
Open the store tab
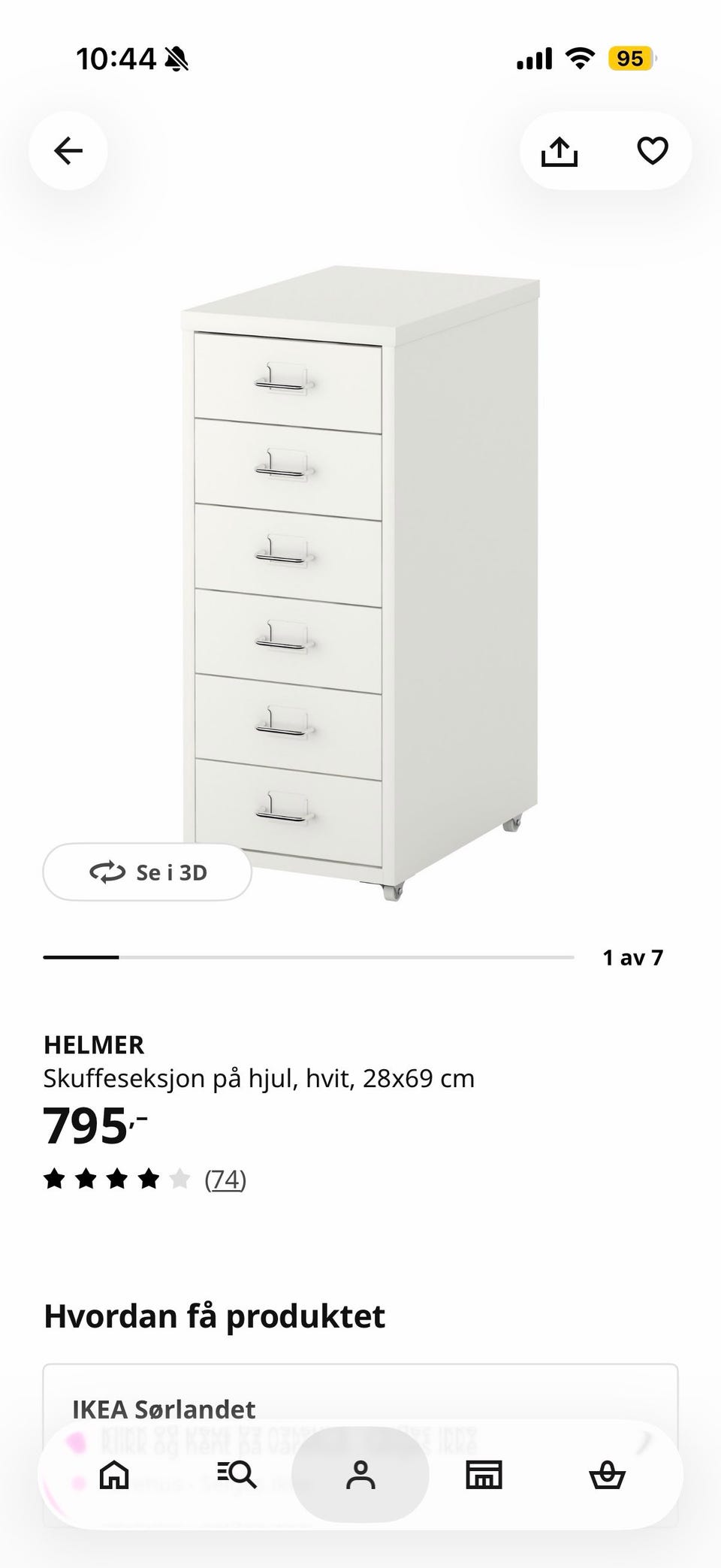click(x=484, y=1476)
